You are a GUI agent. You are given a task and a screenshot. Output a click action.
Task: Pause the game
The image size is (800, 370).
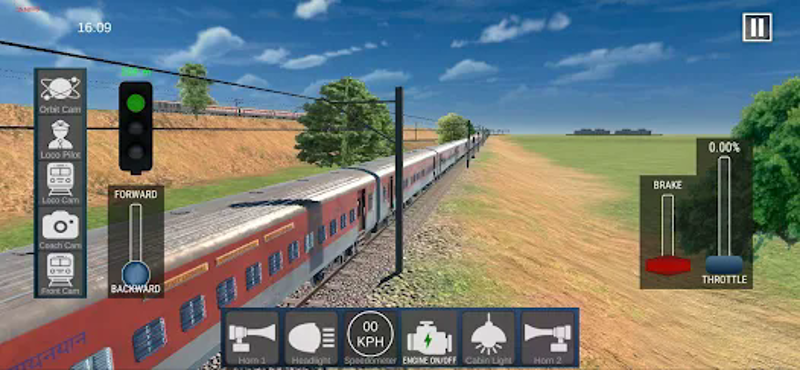click(757, 27)
